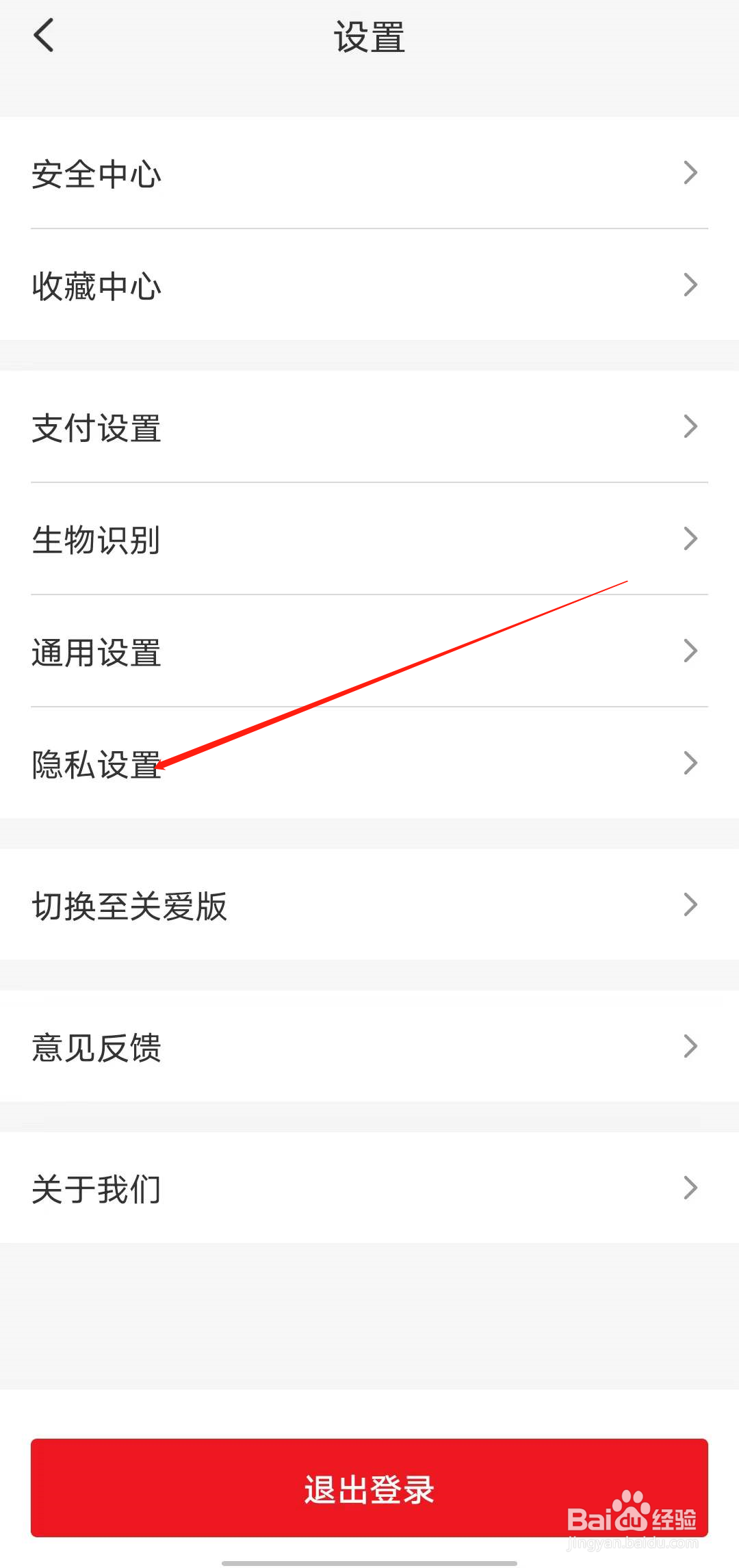The height and width of the screenshot is (1568, 739).
Task: Expand the 安全中心 row chevron
Action: pos(690,173)
